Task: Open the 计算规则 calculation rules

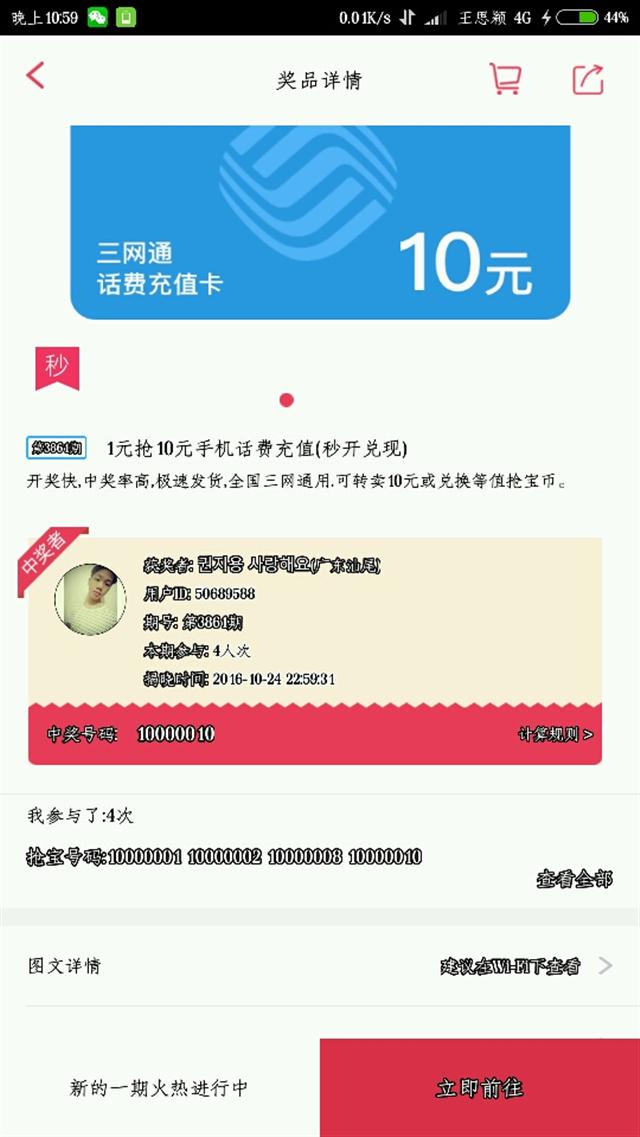Action: 556,734
